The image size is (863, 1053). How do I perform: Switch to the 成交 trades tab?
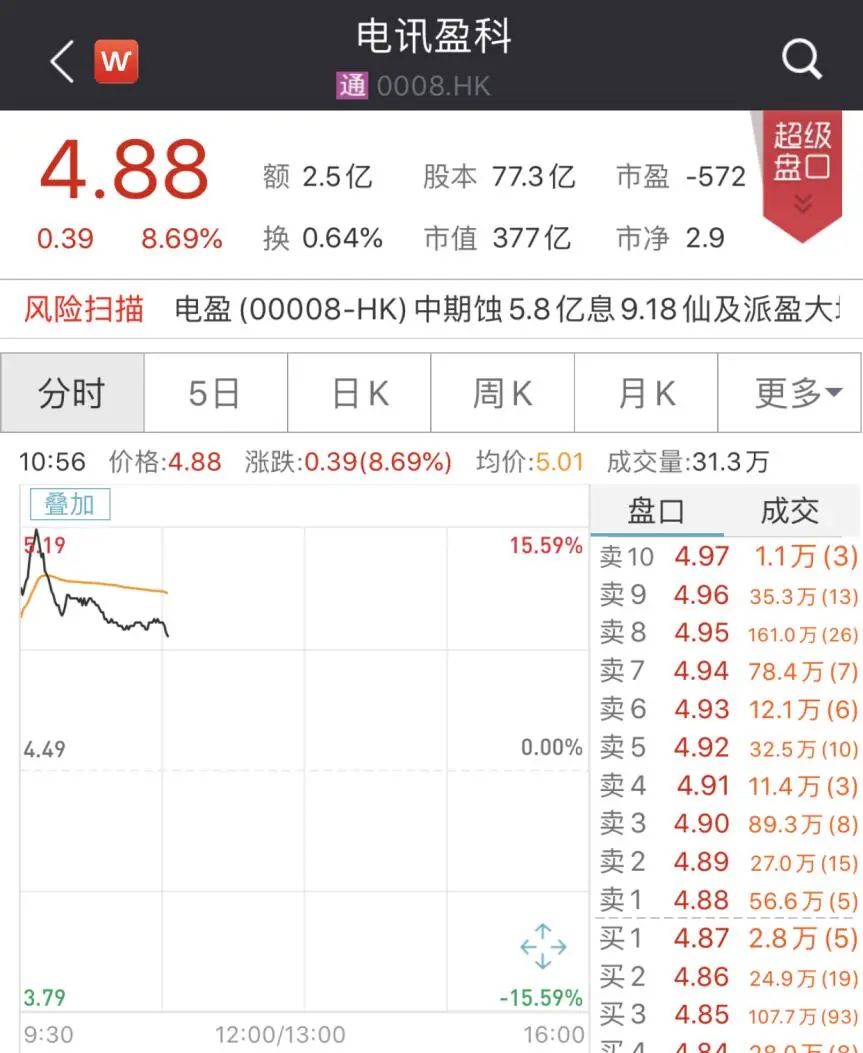[790, 512]
